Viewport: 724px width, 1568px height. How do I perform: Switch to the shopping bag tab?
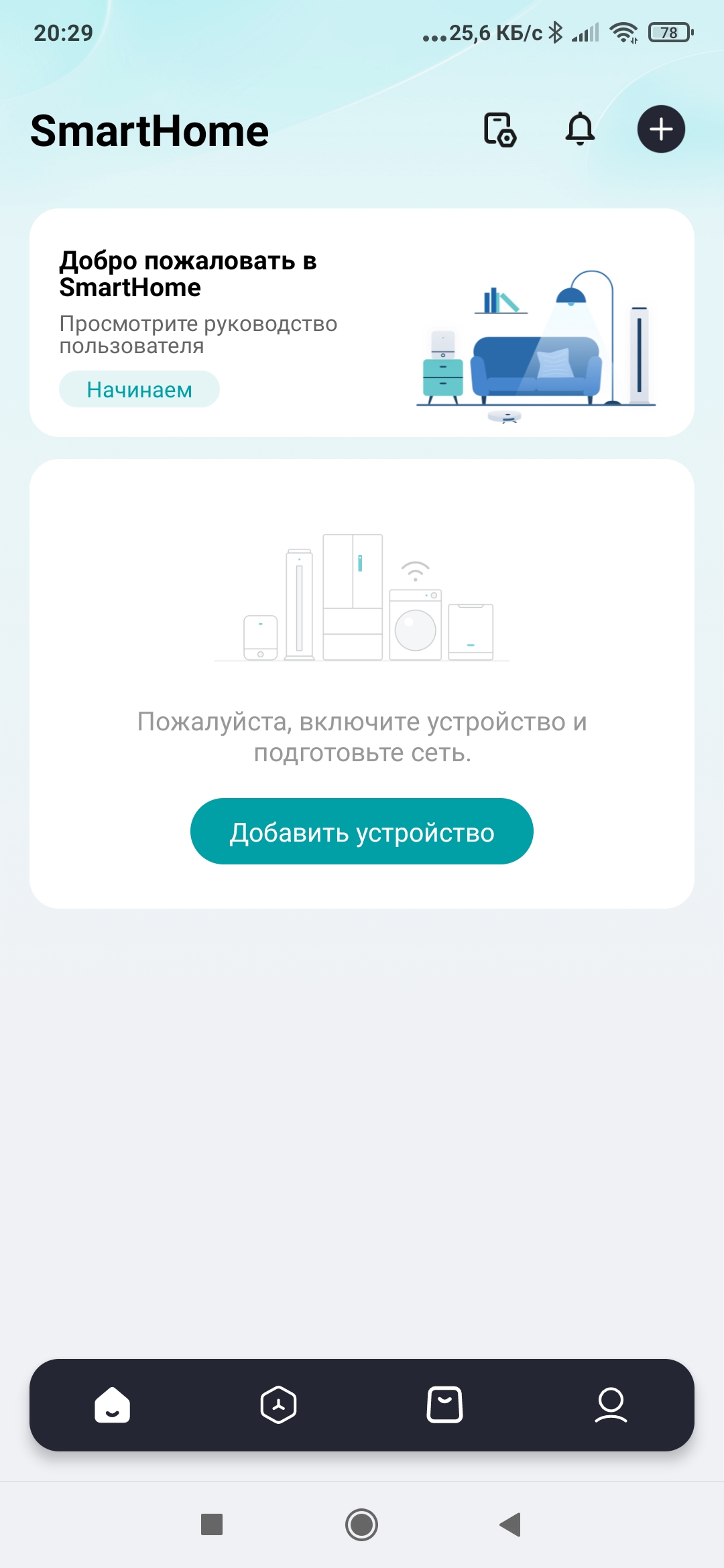[x=445, y=1404]
